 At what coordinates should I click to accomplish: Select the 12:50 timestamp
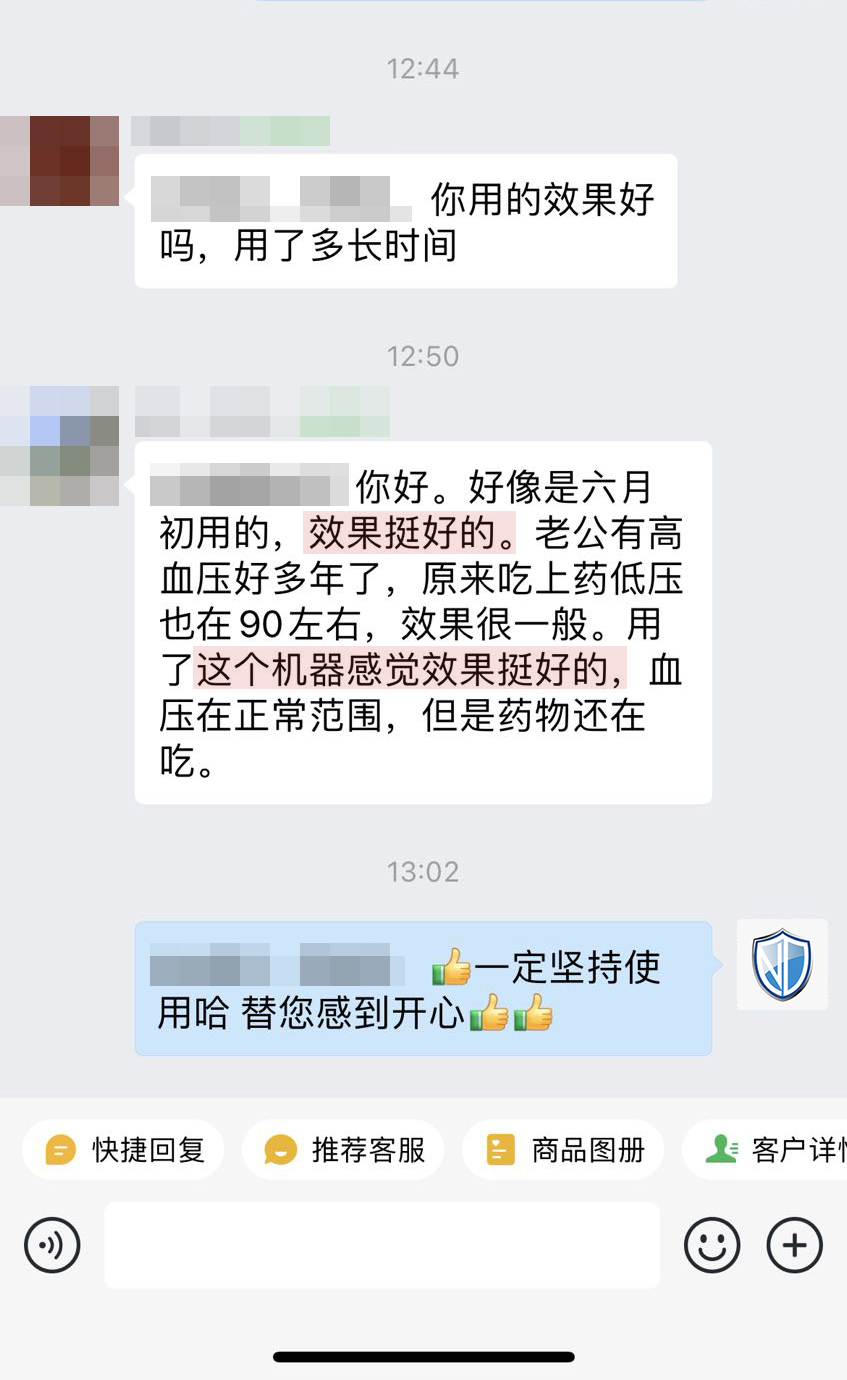(423, 356)
